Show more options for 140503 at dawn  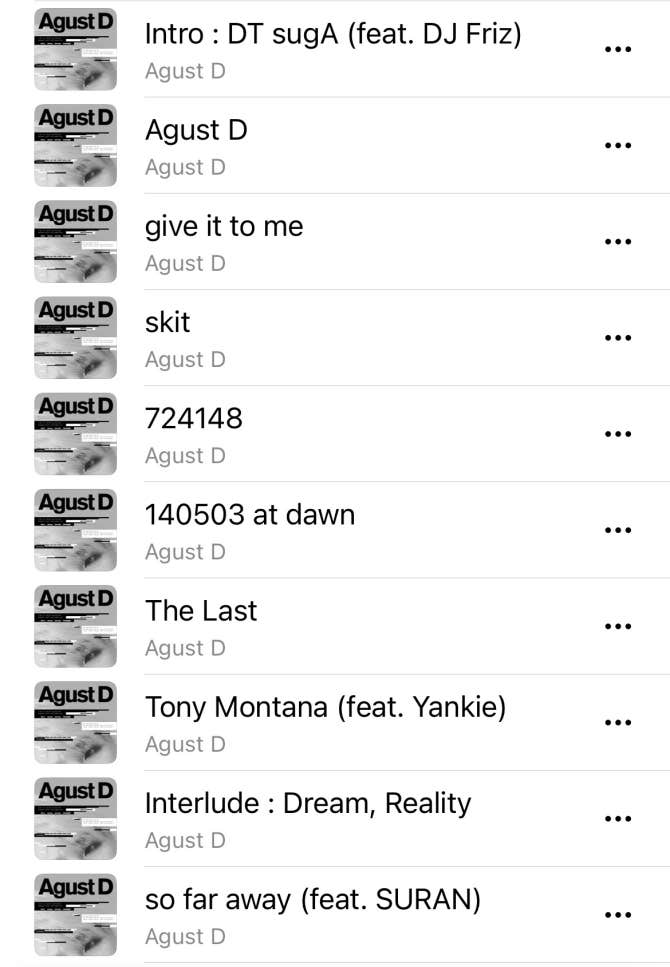click(618, 530)
